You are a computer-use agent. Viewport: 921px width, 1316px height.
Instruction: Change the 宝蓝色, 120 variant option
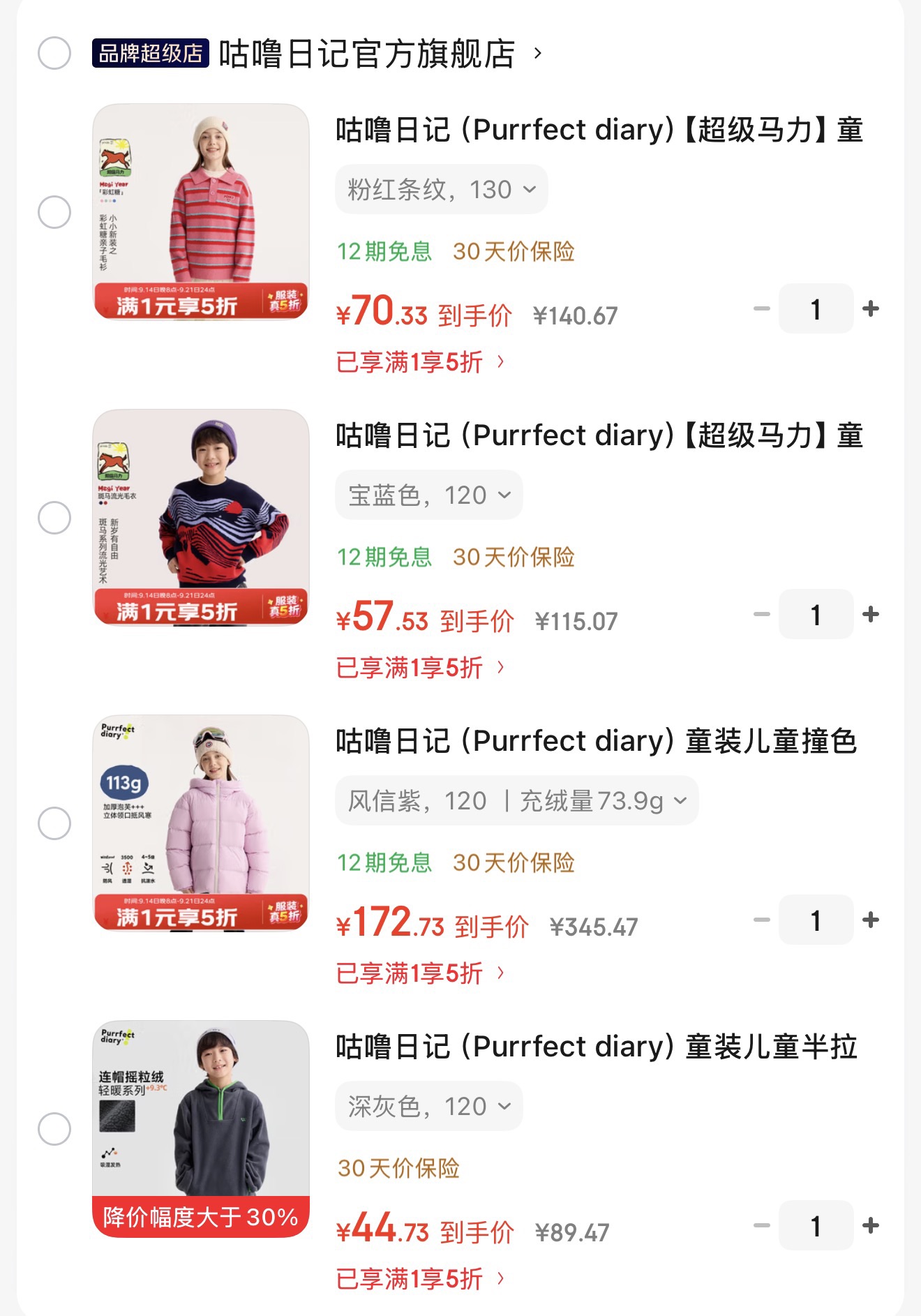[429, 495]
